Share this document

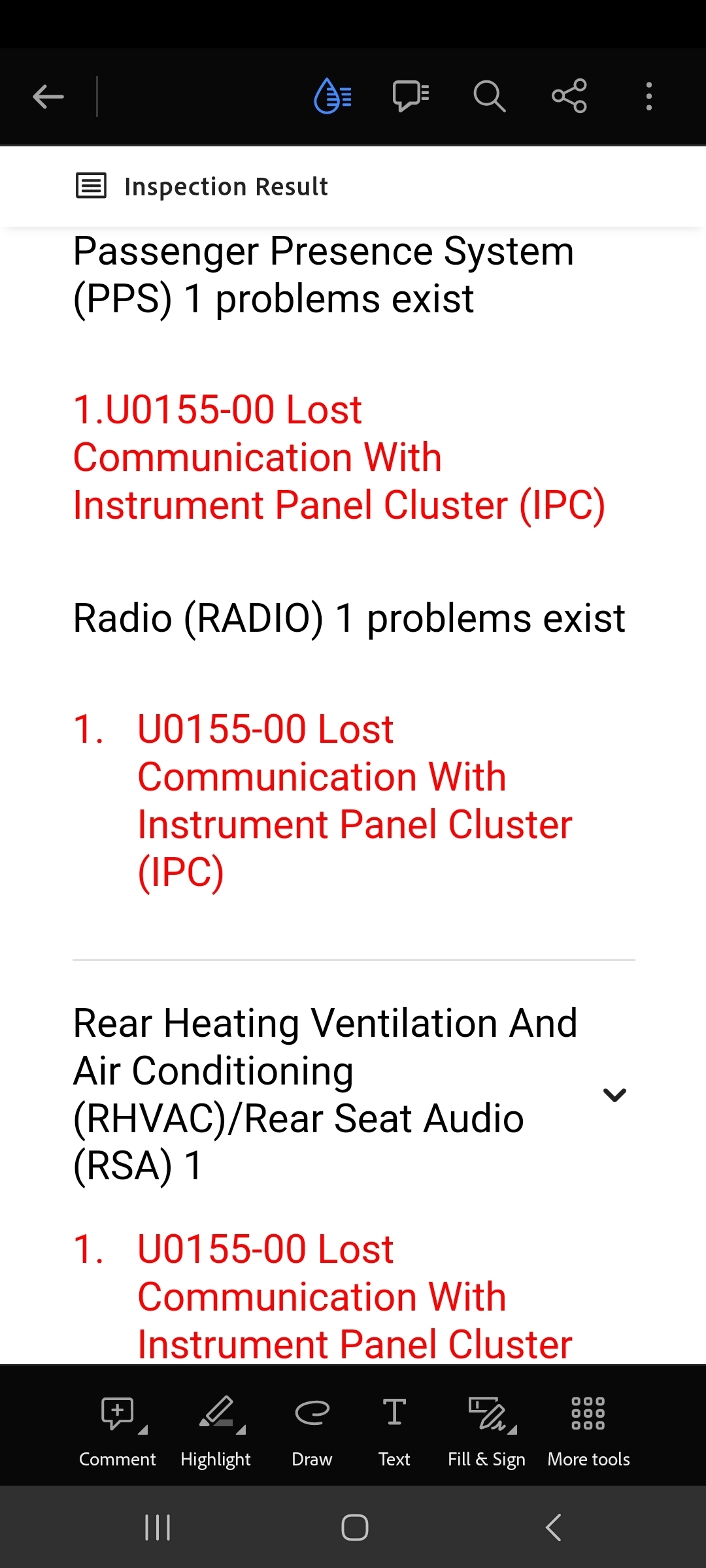click(x=569, y=97)
